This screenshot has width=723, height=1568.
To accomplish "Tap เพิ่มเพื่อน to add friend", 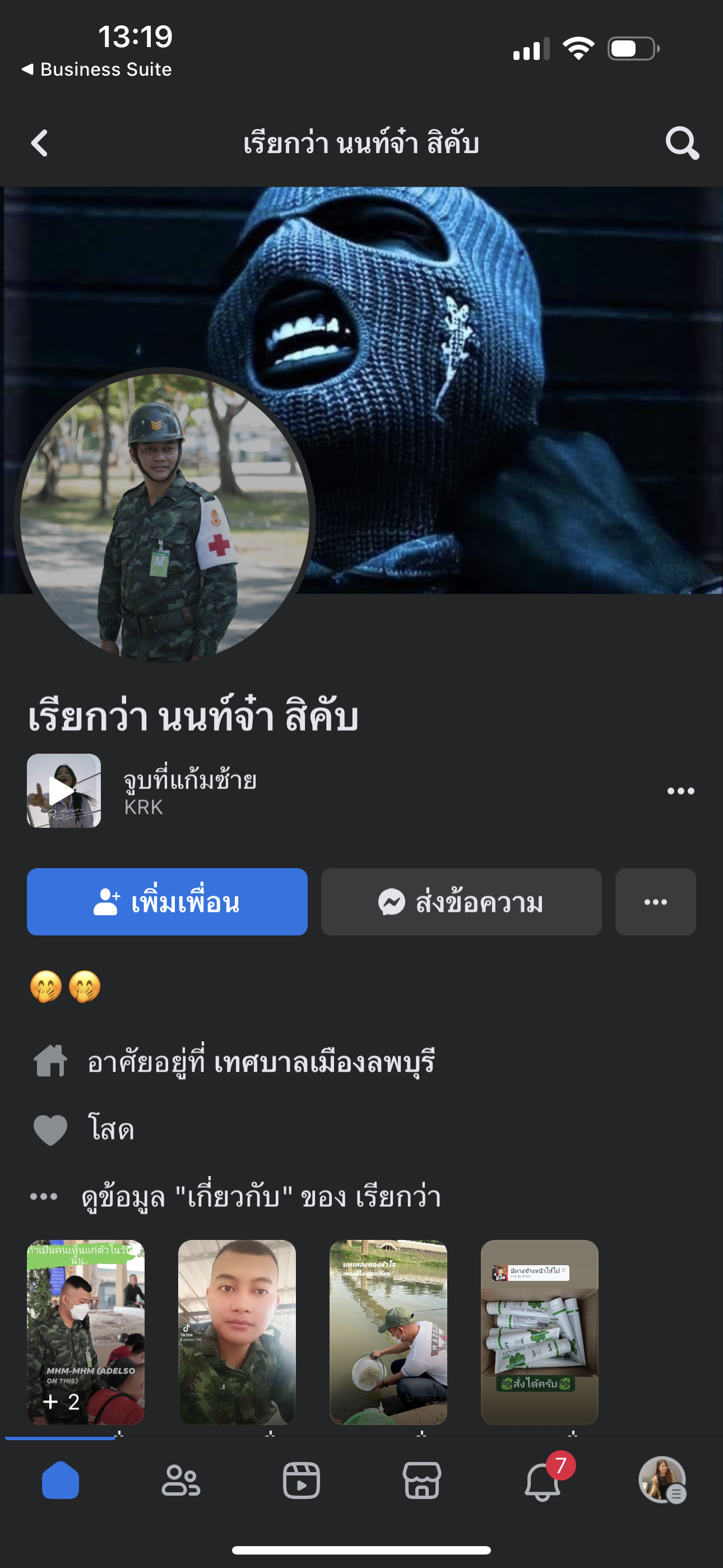I will [x=167, y=901].
